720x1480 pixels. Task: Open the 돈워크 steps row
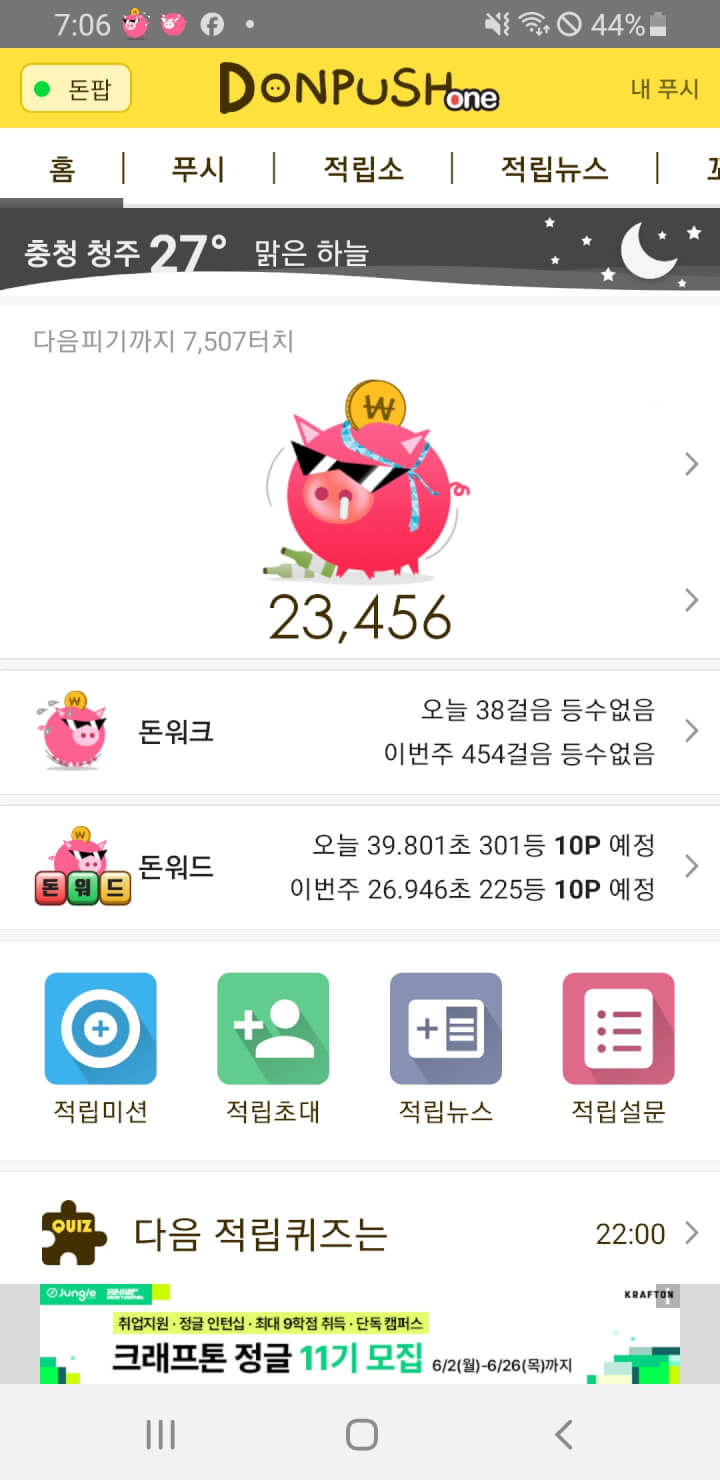click(x=360, y=732)
